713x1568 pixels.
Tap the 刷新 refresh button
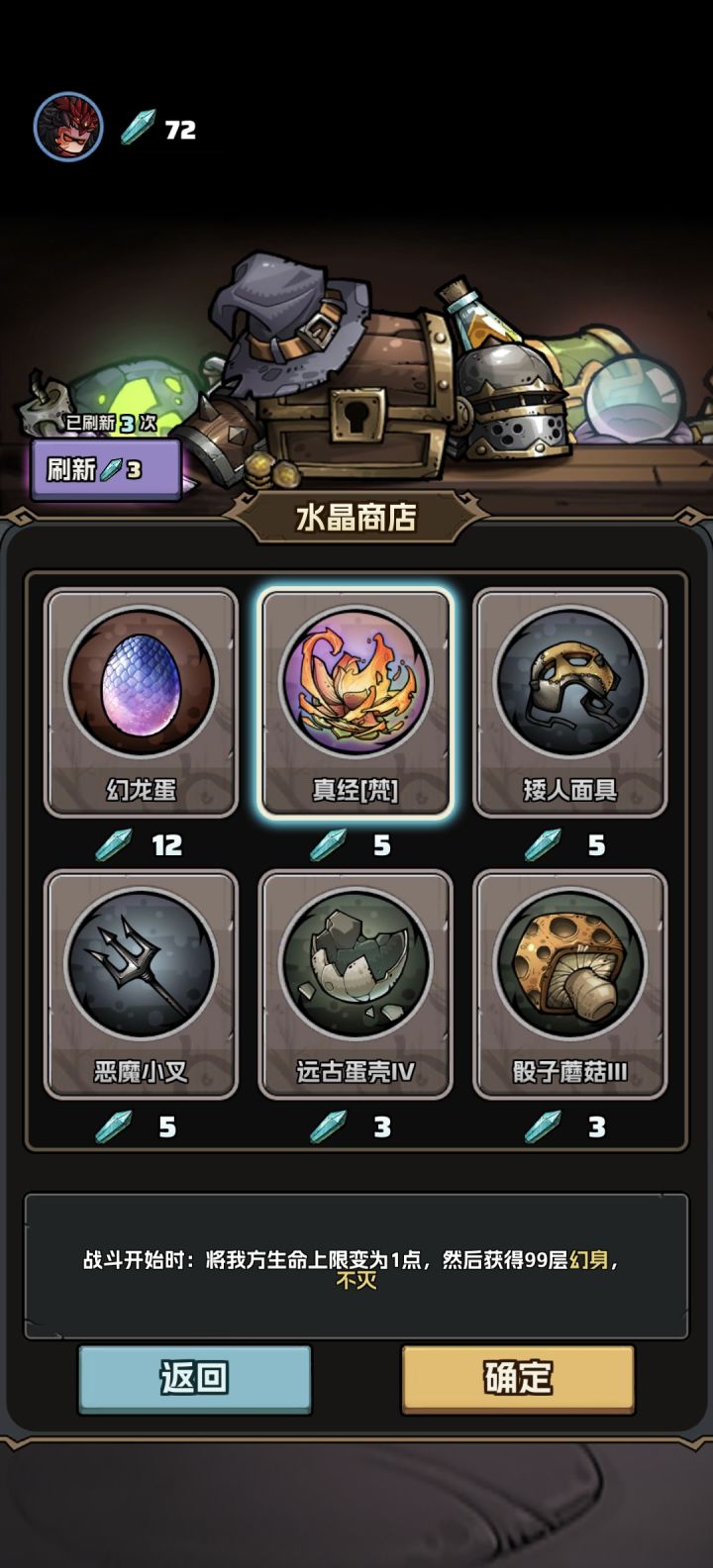pos(106,469)
